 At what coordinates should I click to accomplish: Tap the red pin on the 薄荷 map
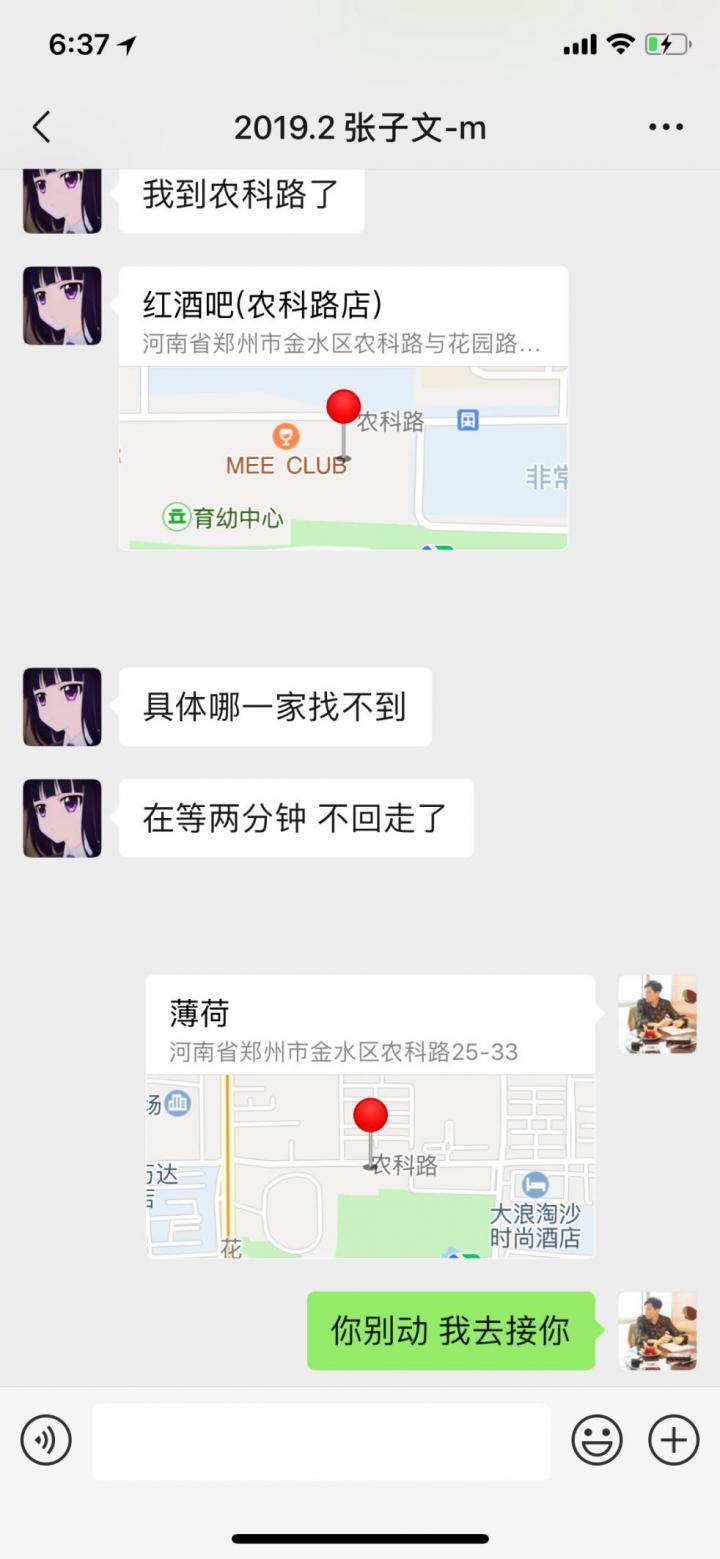(x=371, y=1113)
